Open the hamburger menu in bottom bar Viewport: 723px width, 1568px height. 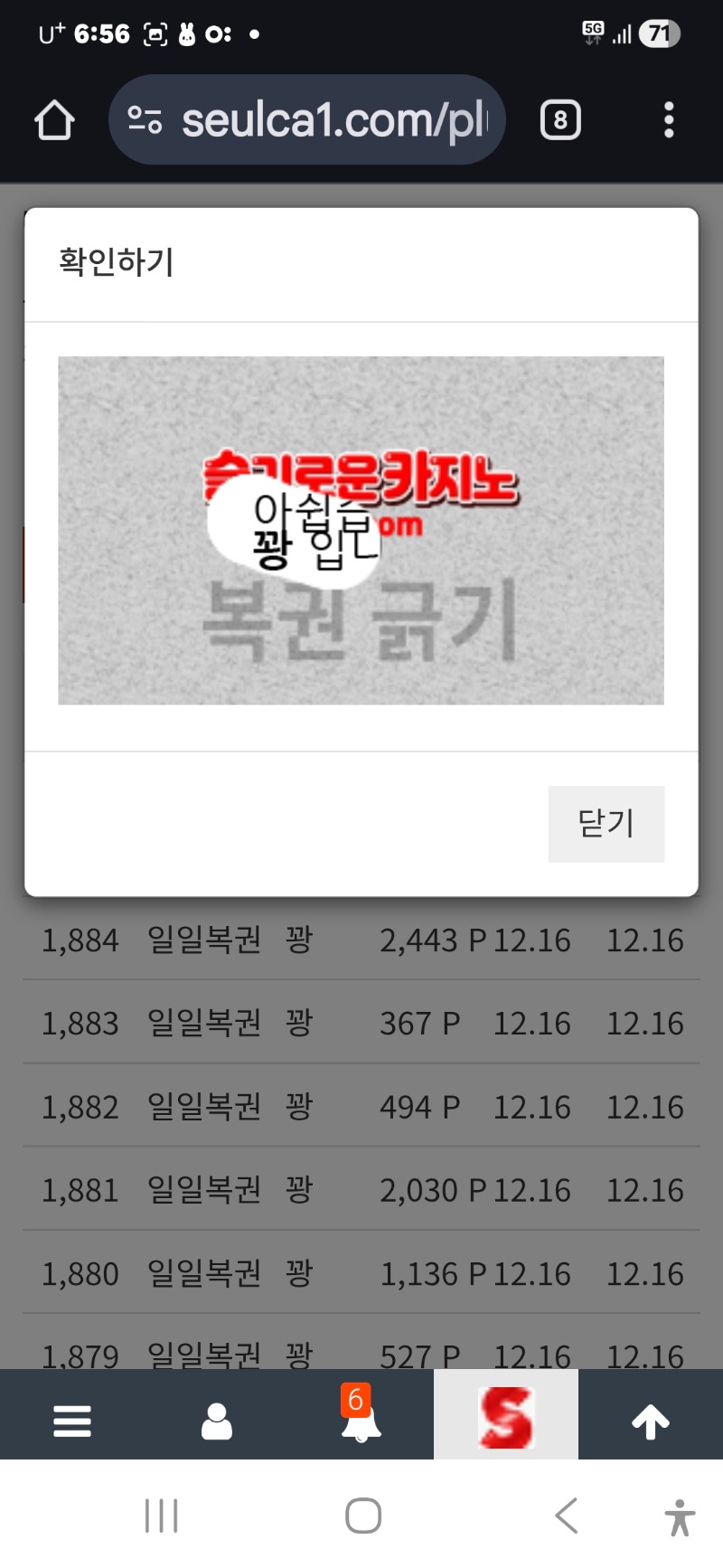tap(72, 1421)
